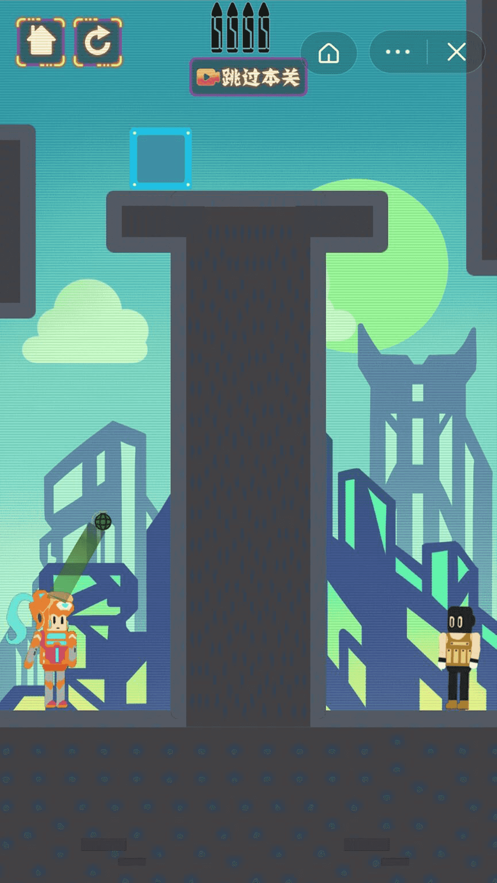Restart the level with the retry icon
The image size is (497, 883).
[x=98, y=42]
